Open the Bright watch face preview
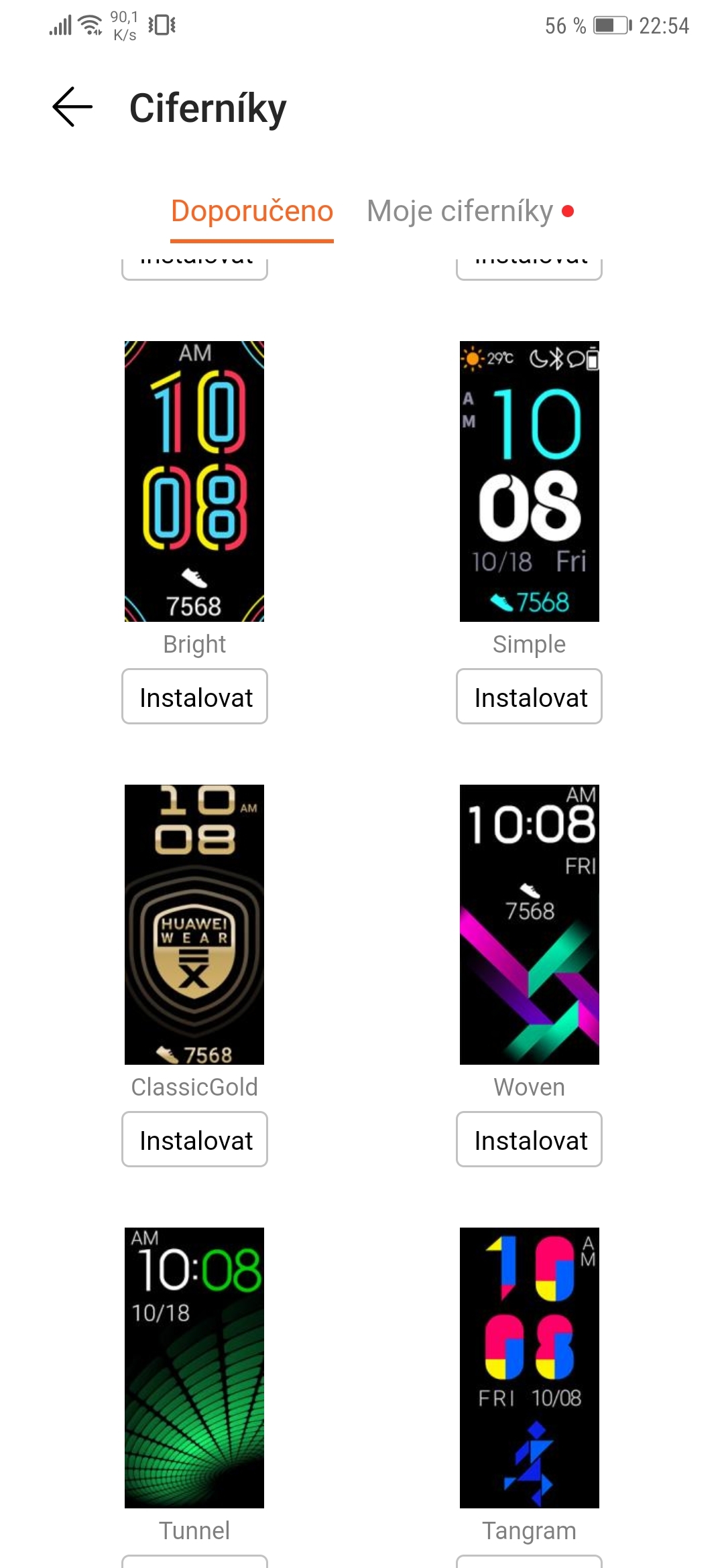This screenshot has height=1568, width=724. coord(194,481)
